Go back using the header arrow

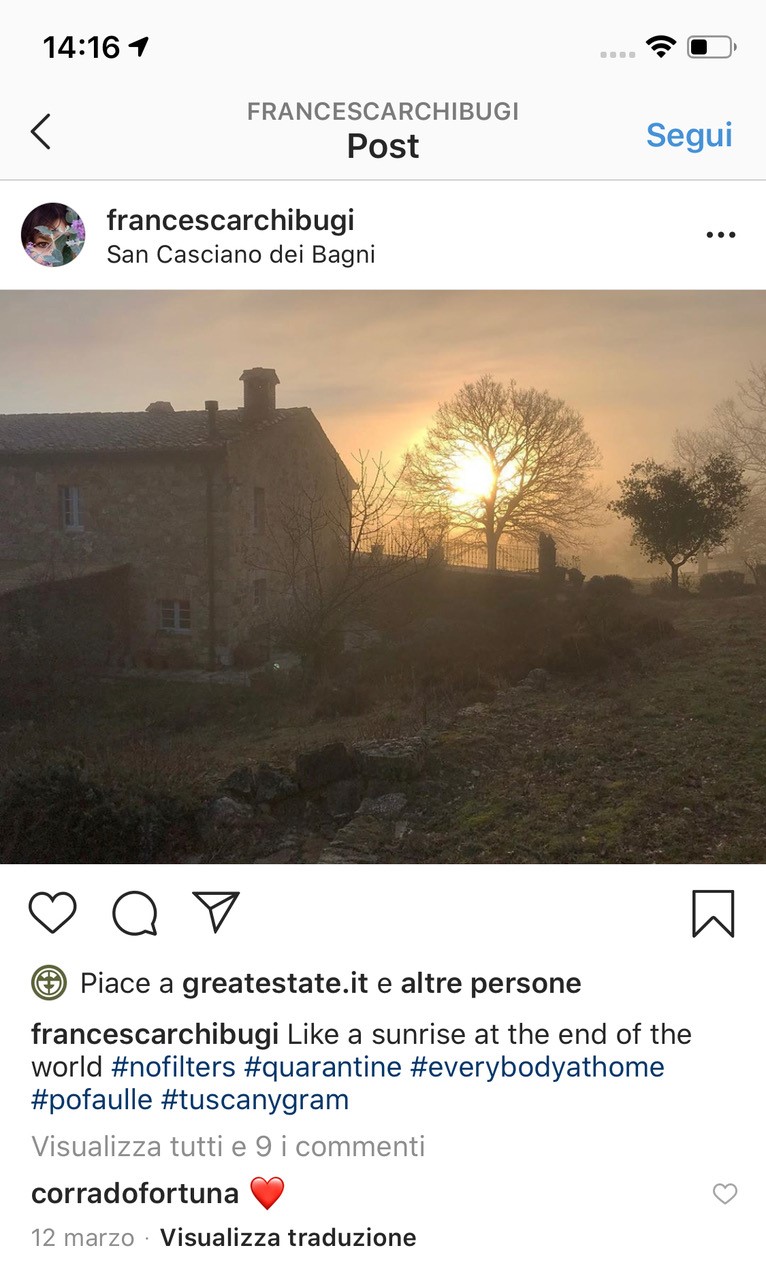coord(40,131)
